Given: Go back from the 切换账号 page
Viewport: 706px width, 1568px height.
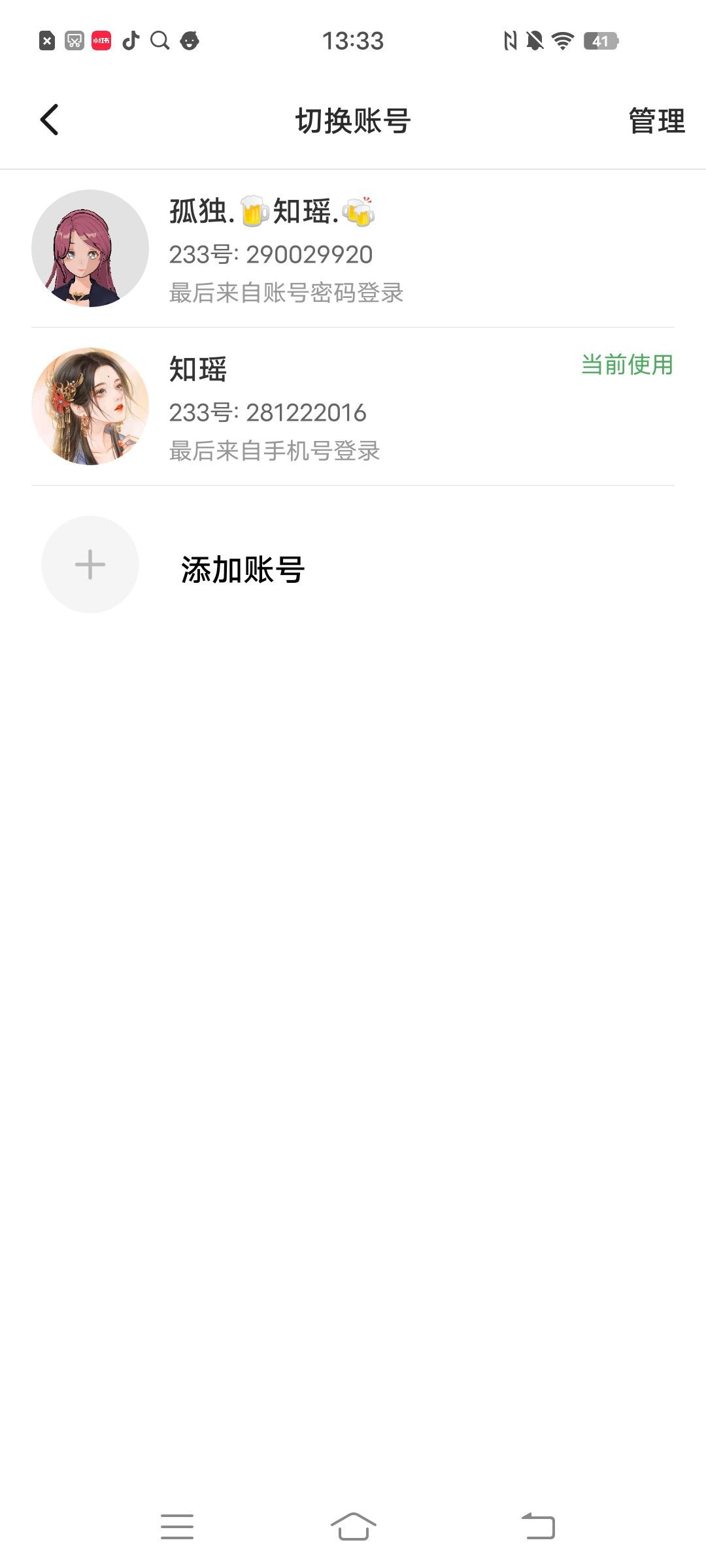Looking at the screenshot, I should click(x=50, y=120).
